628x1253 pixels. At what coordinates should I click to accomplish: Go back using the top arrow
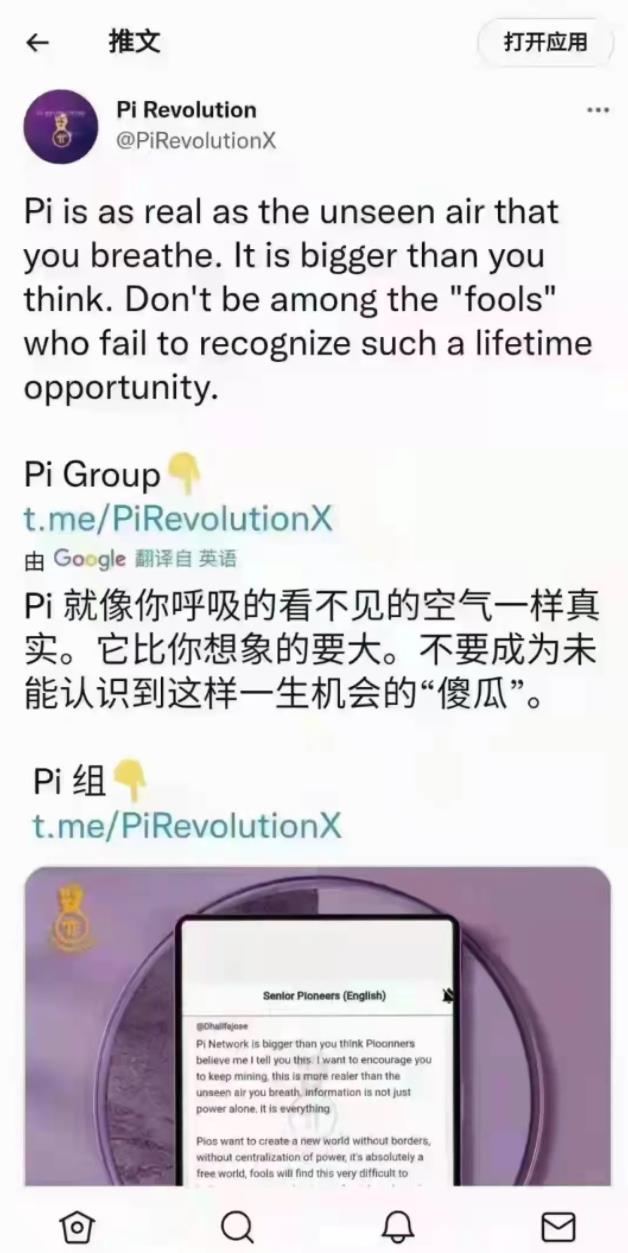tap(37, 43)
